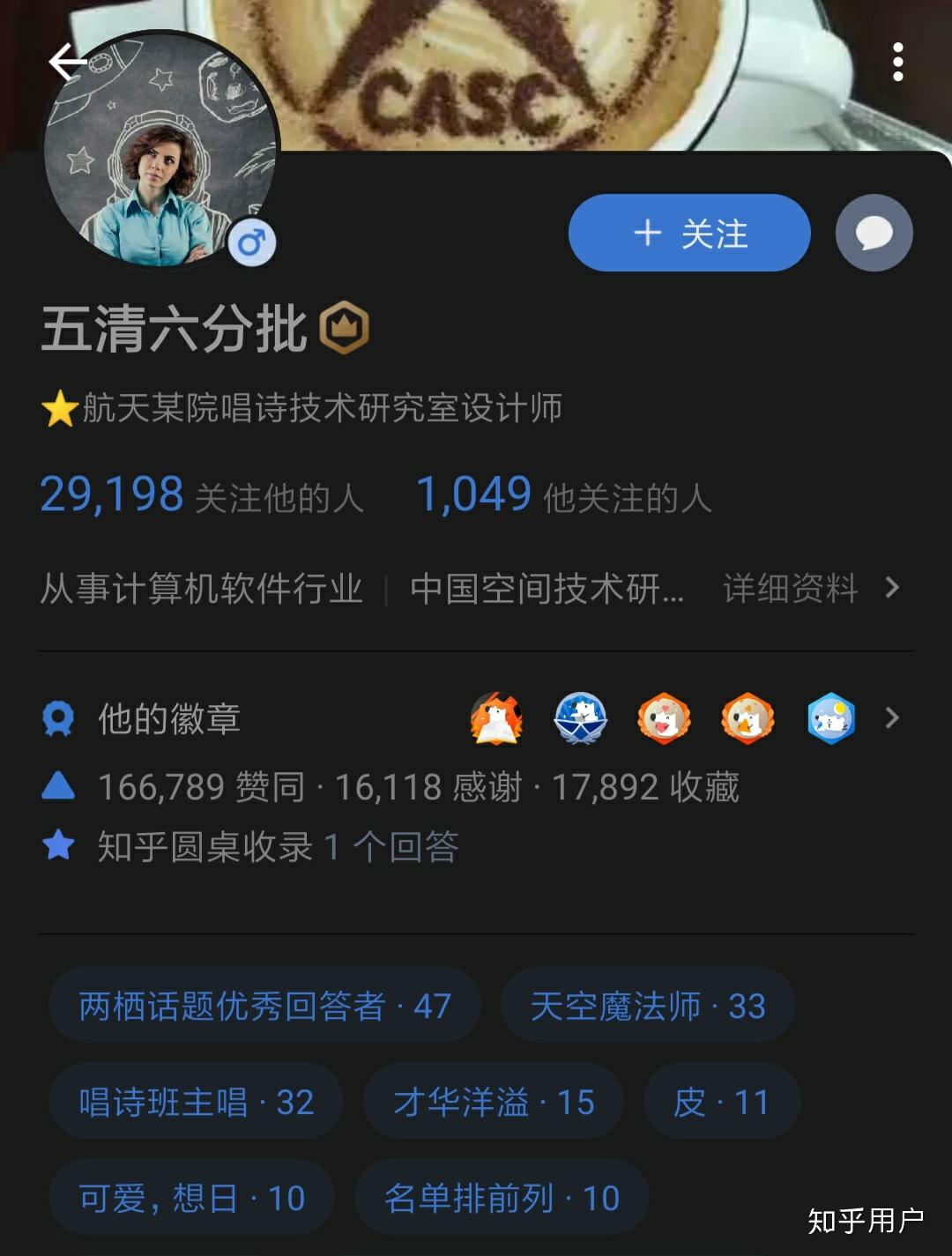Viewport: 952px width, 1256px height.
Task: View the 1,049 following list
Action: click(562, 495)
